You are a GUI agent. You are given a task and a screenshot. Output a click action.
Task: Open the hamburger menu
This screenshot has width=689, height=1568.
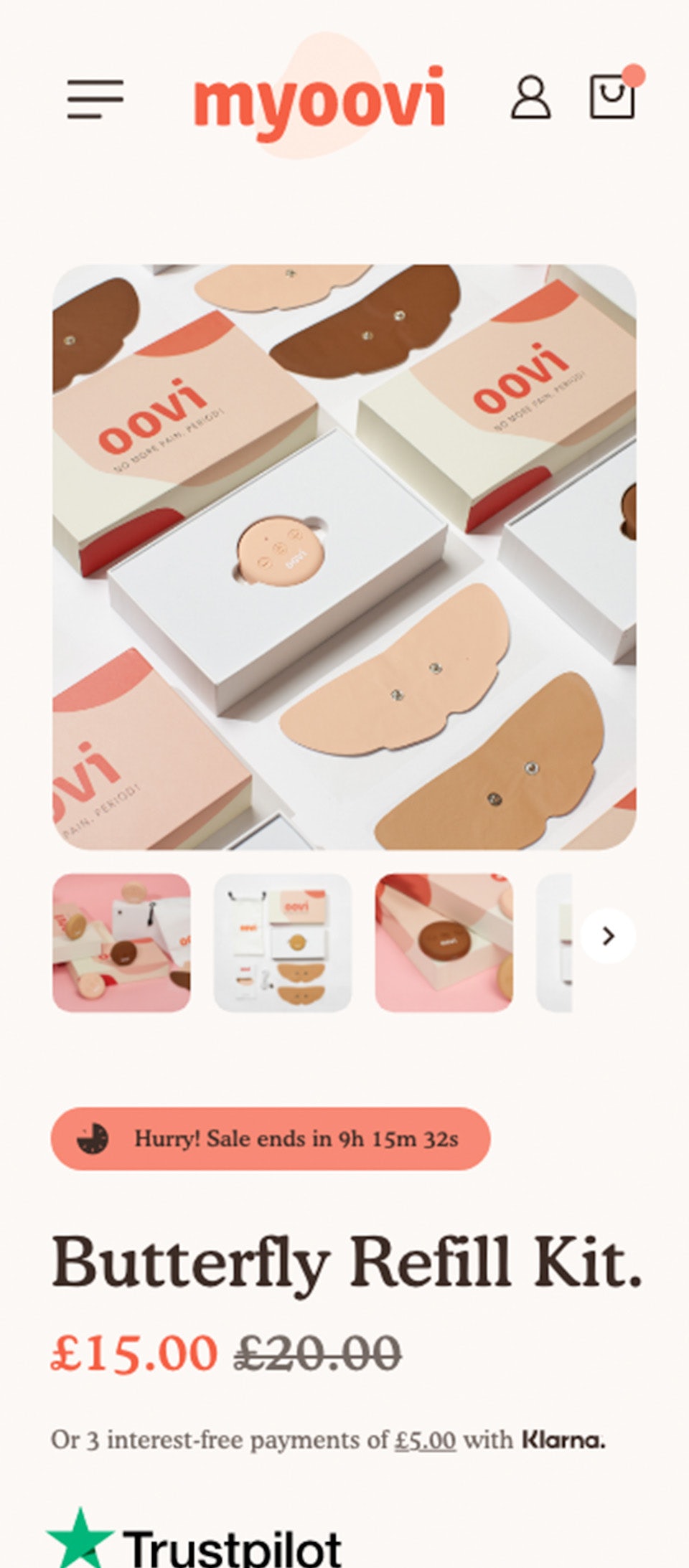[95, 100]
